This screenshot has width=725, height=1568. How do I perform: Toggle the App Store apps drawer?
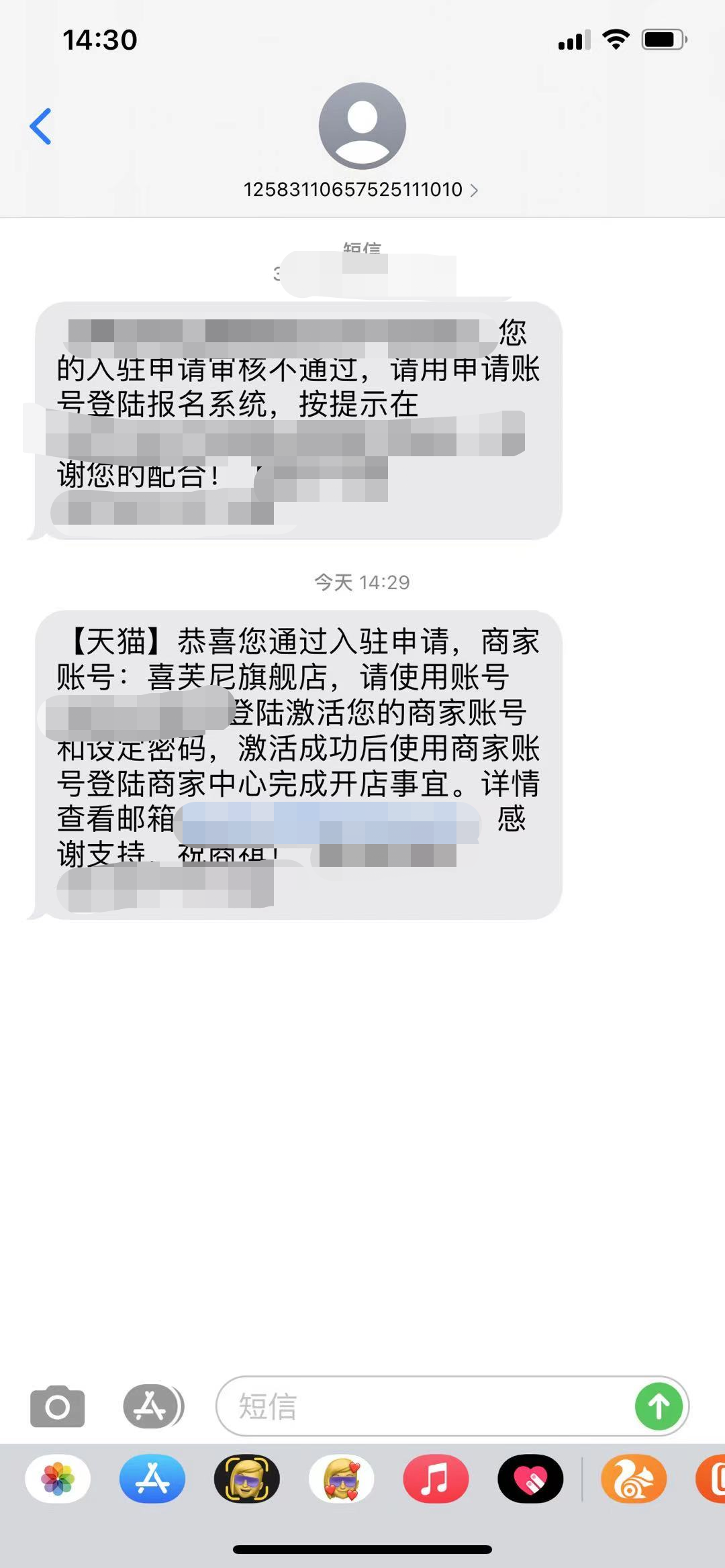click(x=152, y=1406)
